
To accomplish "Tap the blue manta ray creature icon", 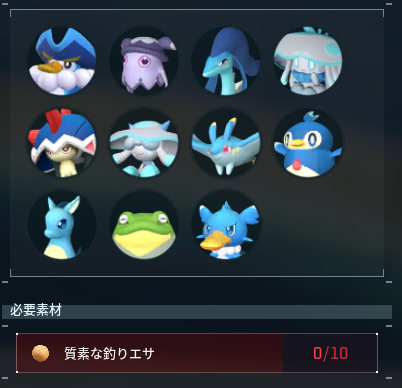I will click(226, 143).
